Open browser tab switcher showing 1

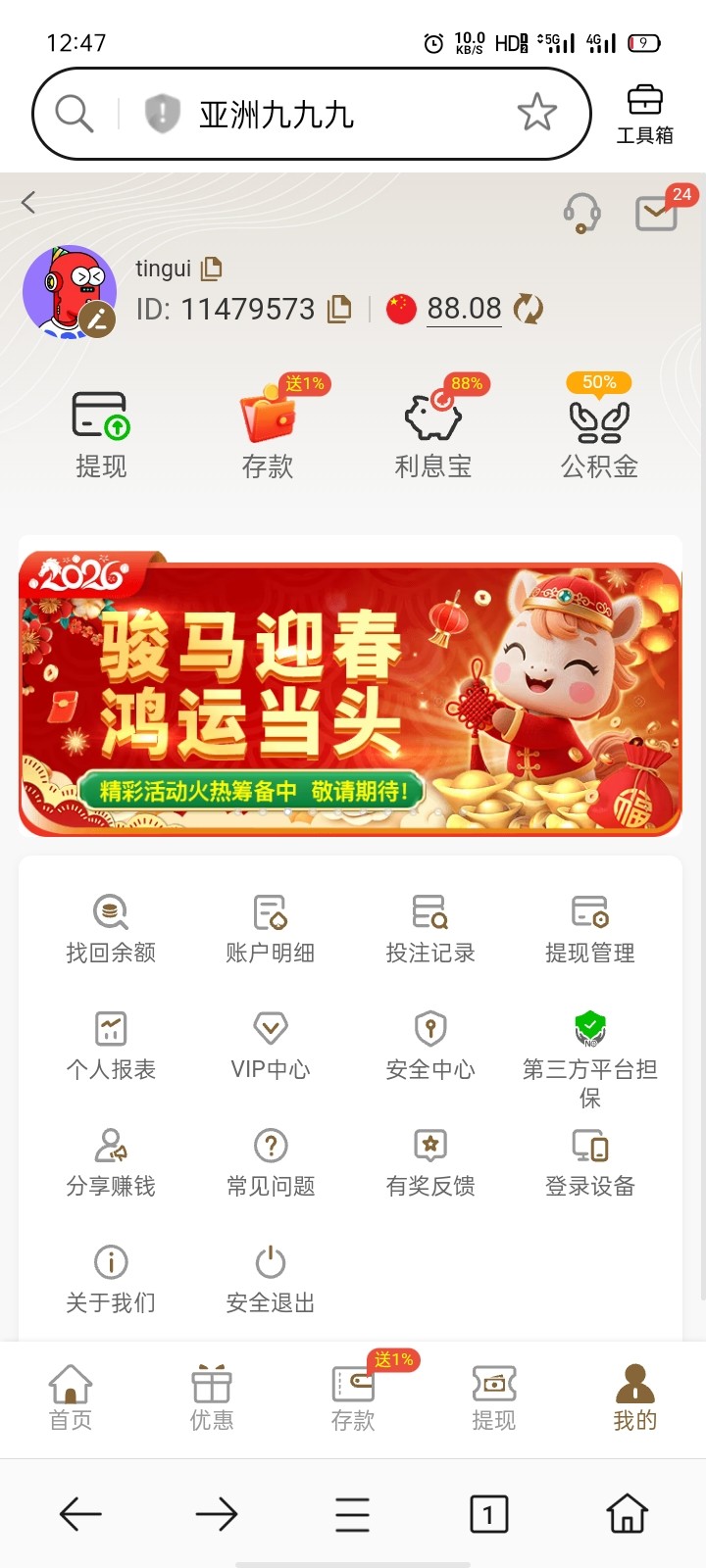point(487,1513)
